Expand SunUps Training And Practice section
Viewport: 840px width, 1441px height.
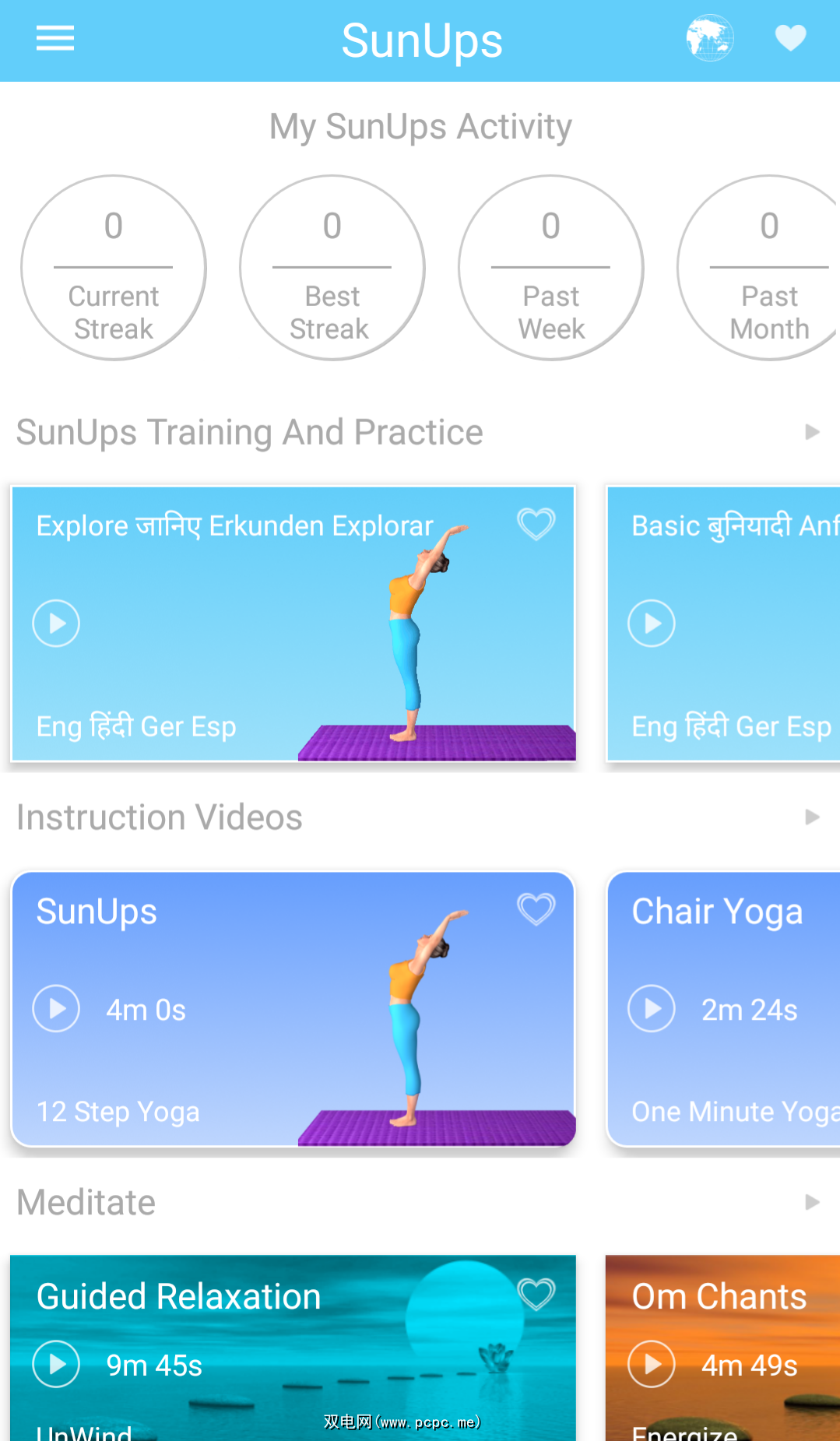click(x=812, y=432)
